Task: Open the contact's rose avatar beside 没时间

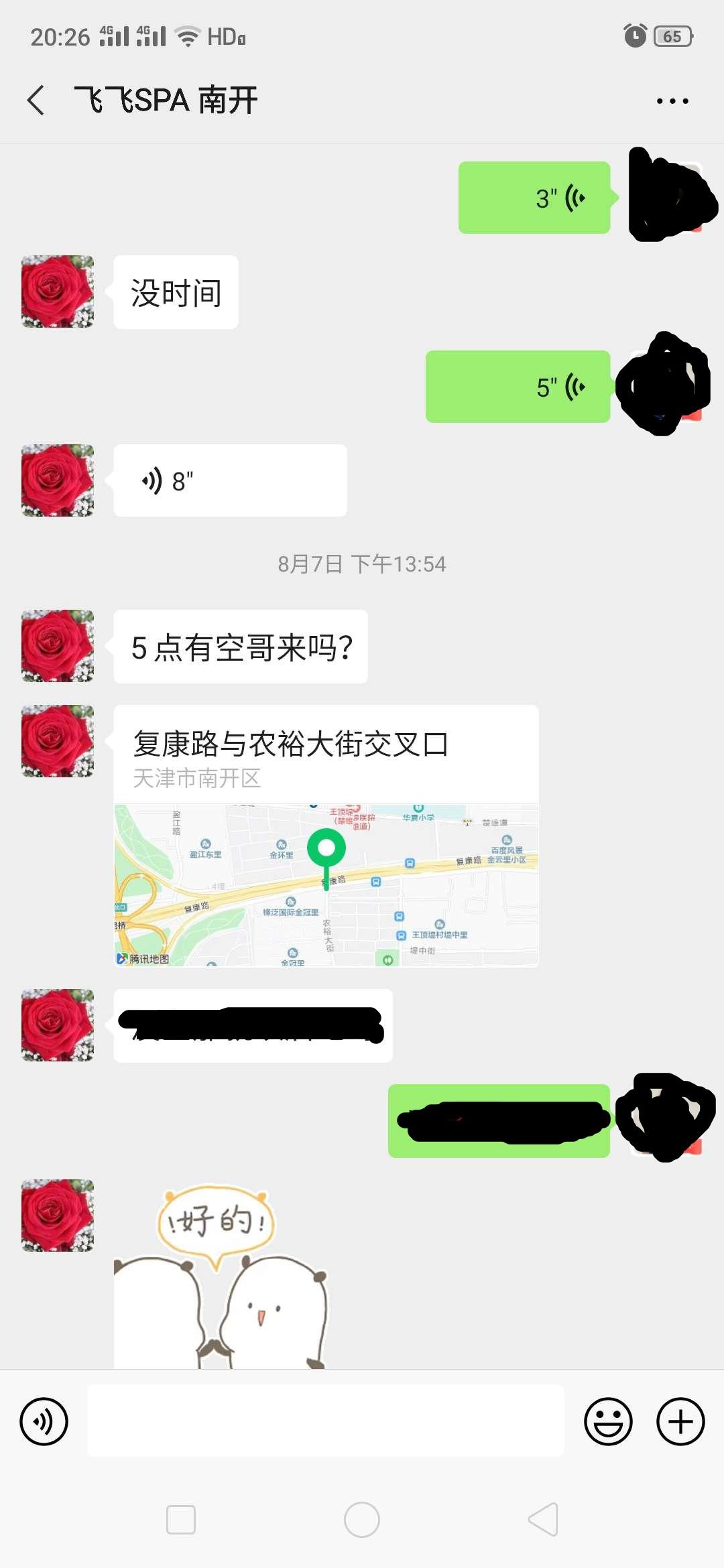Action: (x=58, y=291)
